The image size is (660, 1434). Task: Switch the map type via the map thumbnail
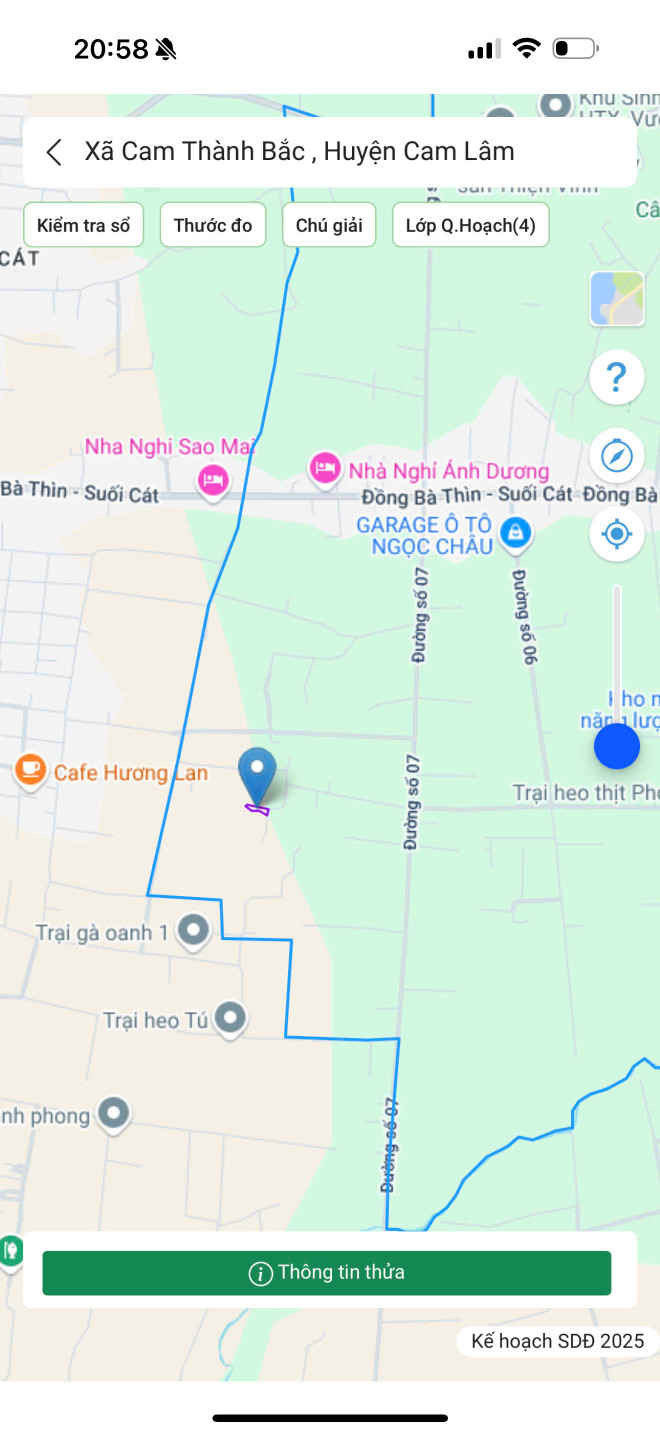617,299
